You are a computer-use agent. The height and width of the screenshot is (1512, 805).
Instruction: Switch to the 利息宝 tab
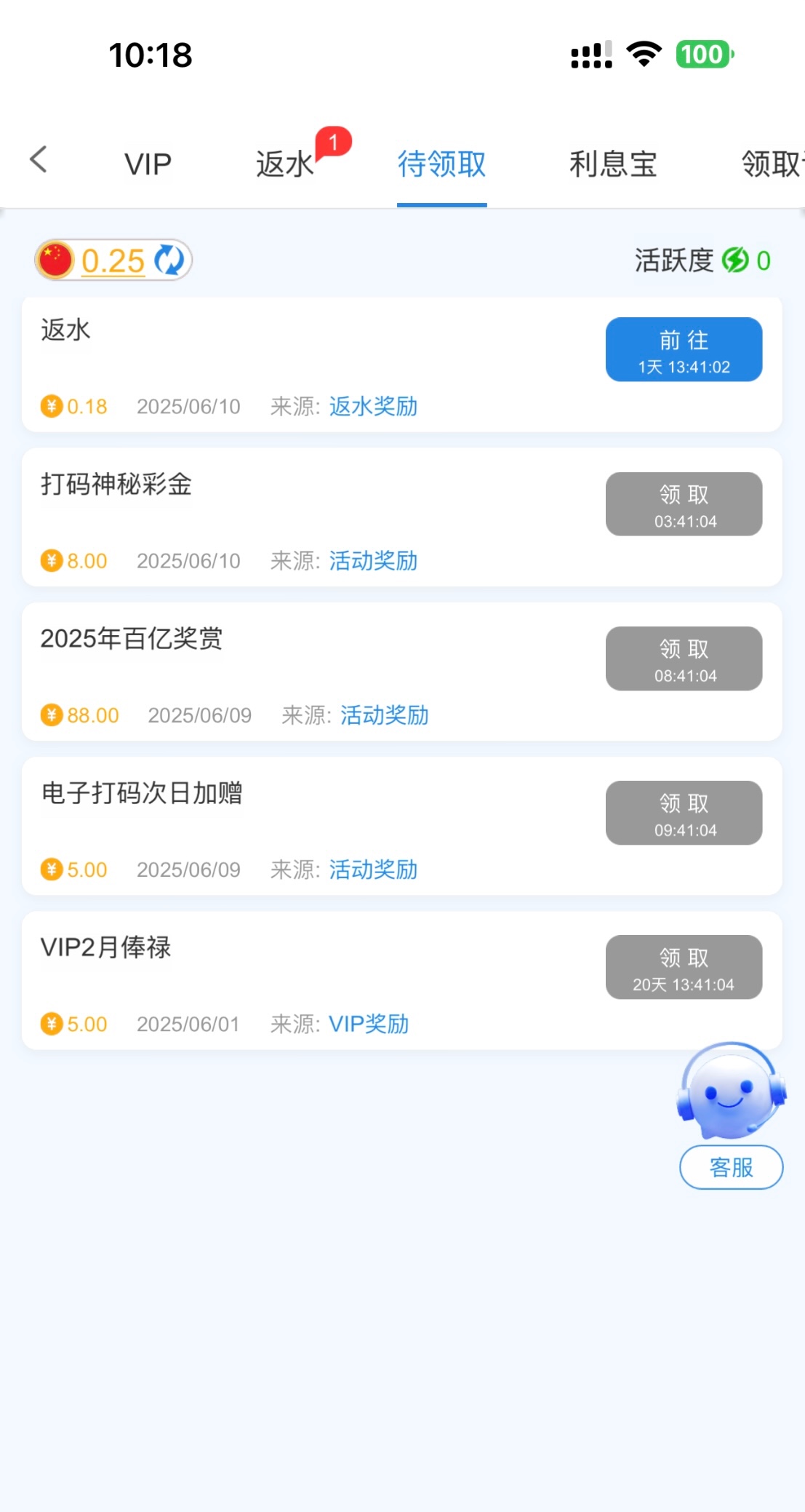(613, 164)
